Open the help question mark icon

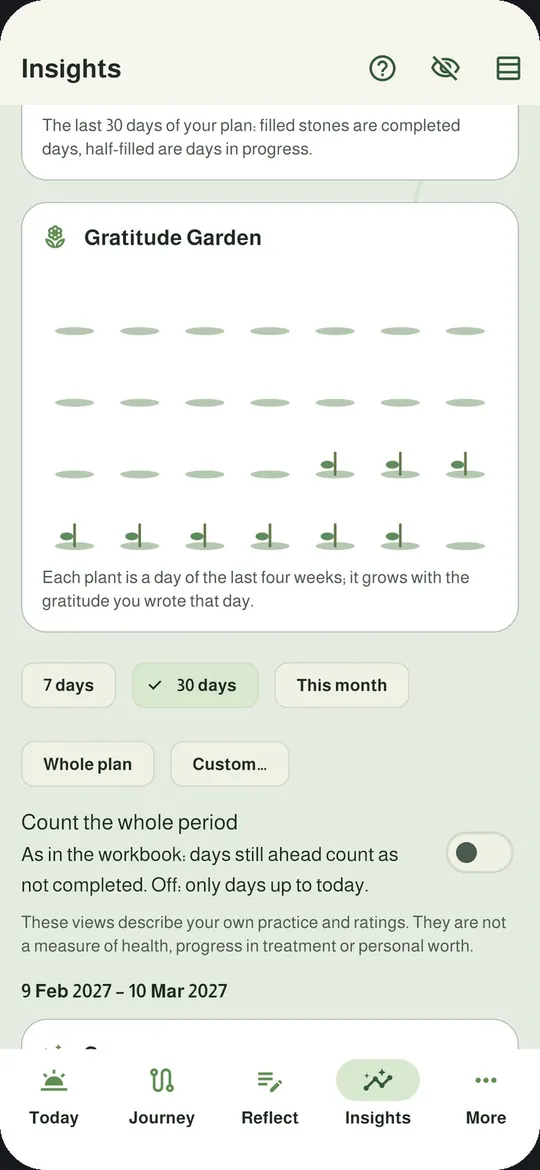pyautogui.click(x=383, y=69)
